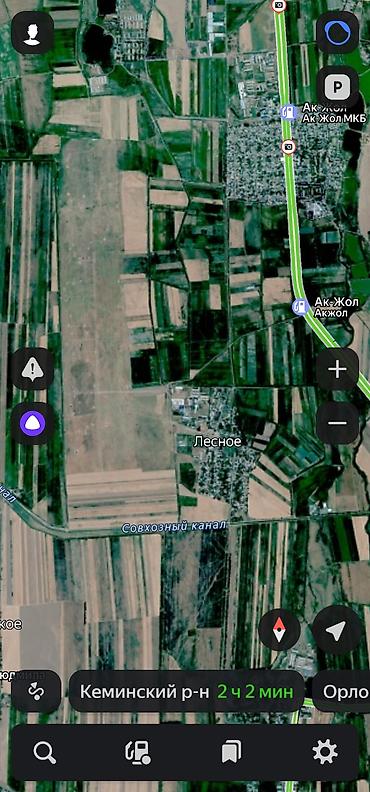Open search in the bottom bar
370x792 pixels.
45,753
